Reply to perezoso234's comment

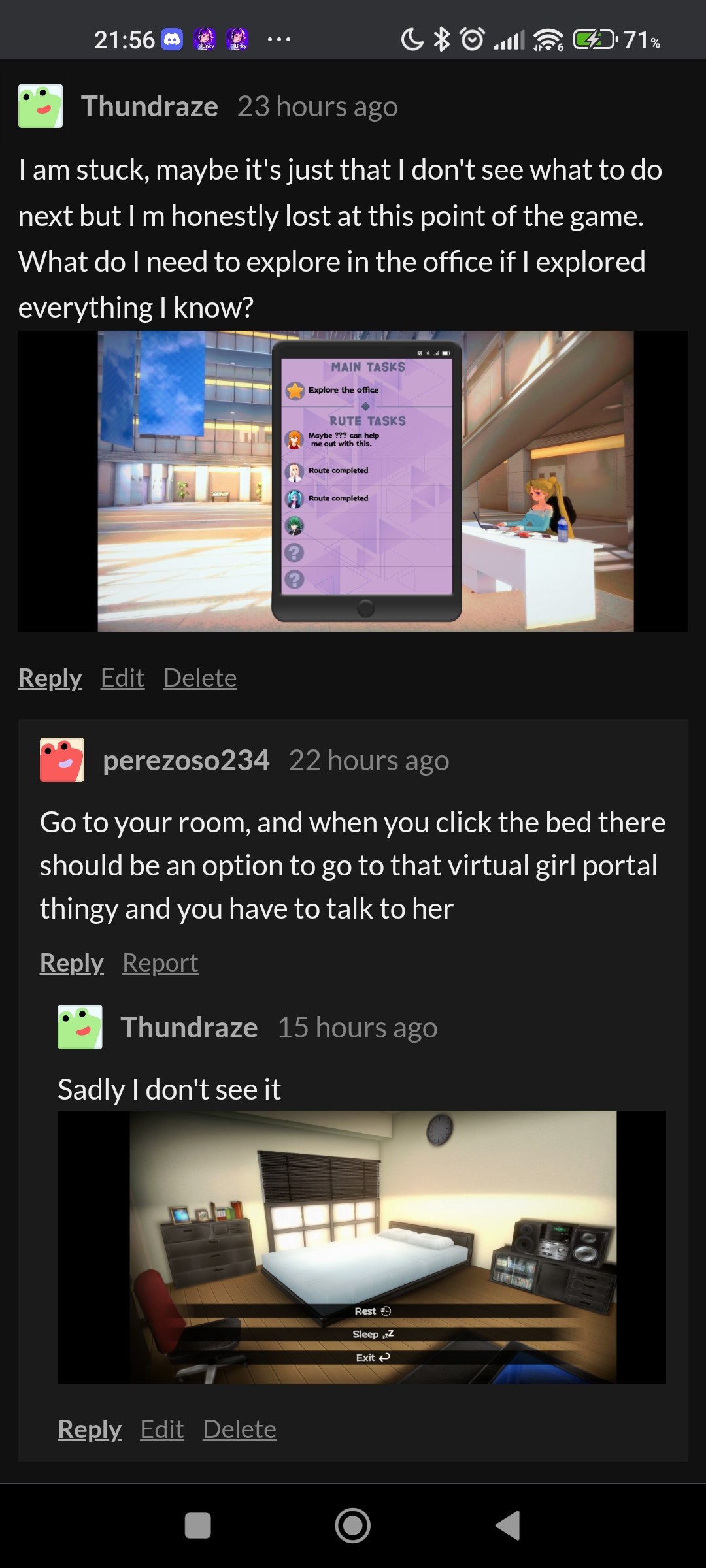(71, 962)
